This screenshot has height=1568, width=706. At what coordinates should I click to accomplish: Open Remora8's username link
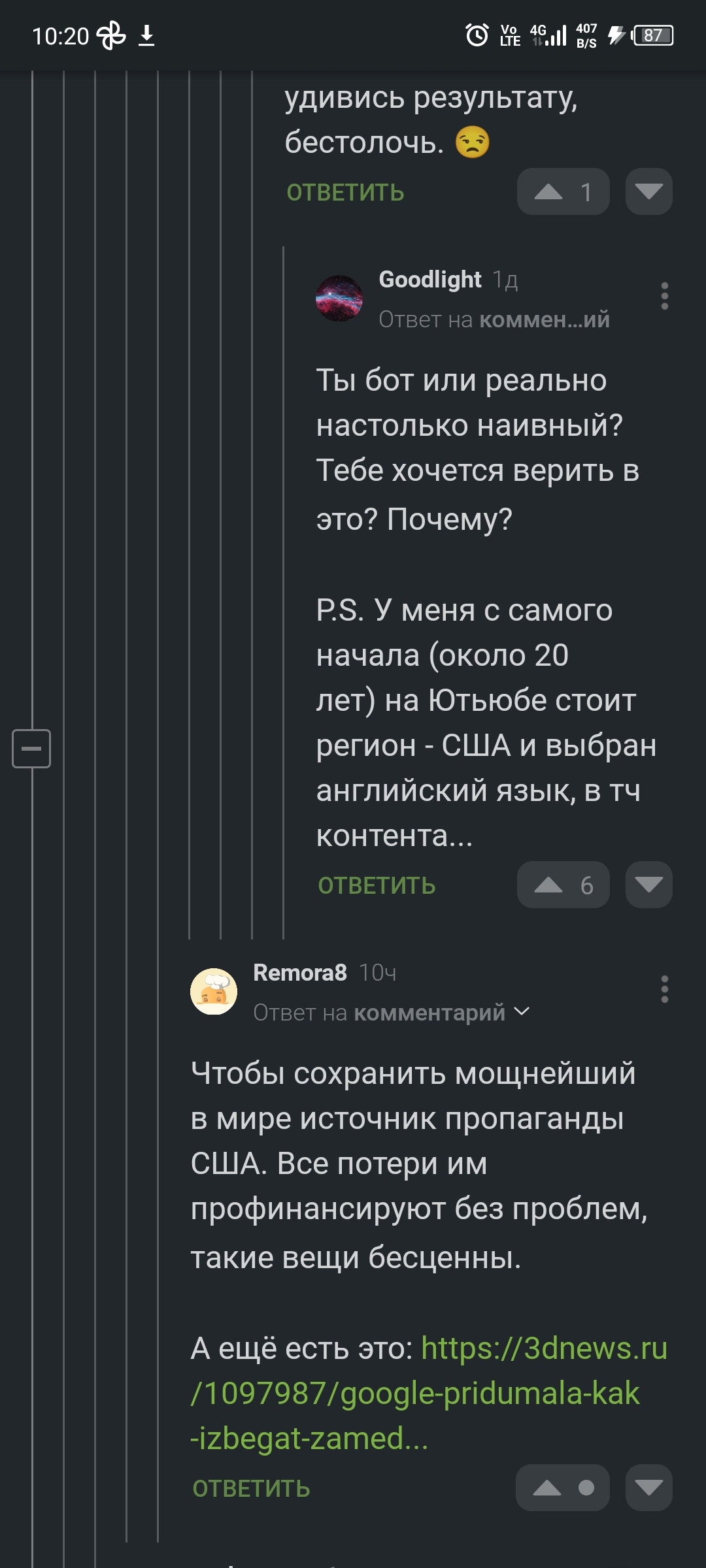coord(299,973)
